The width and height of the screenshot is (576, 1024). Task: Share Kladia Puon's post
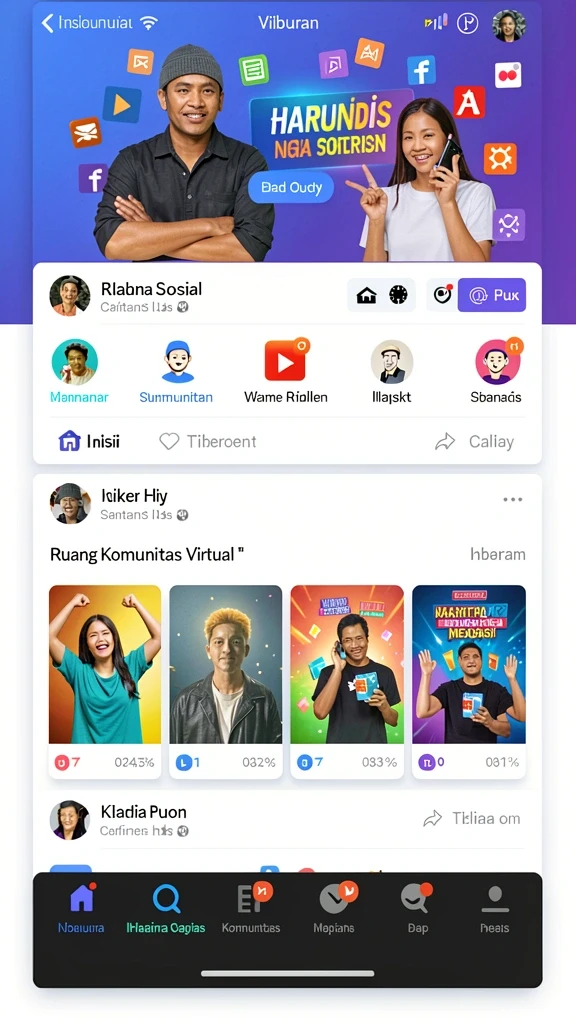click(x=472, y=818)
